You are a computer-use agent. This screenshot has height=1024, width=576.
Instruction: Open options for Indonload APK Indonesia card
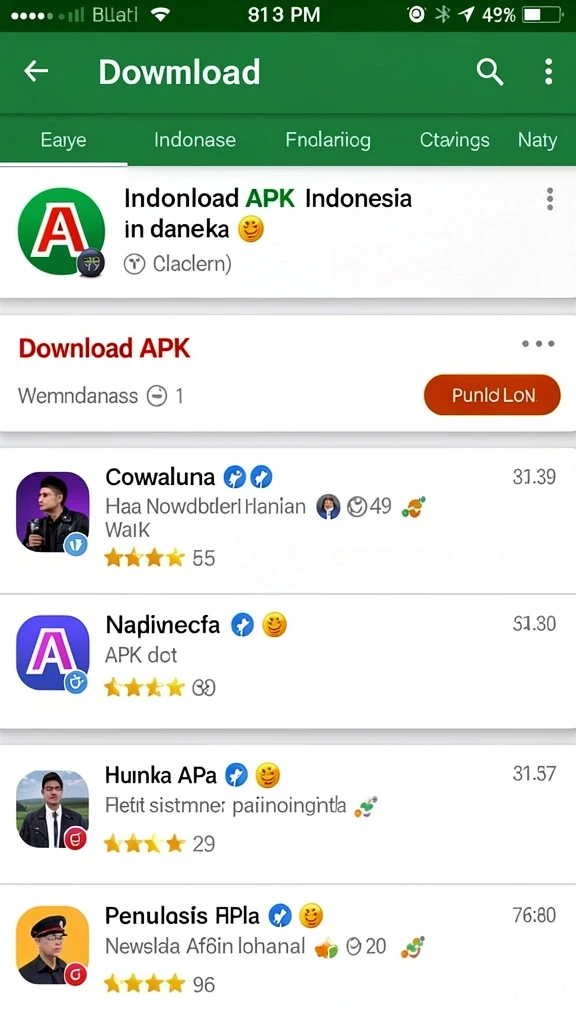coord(550,199)
